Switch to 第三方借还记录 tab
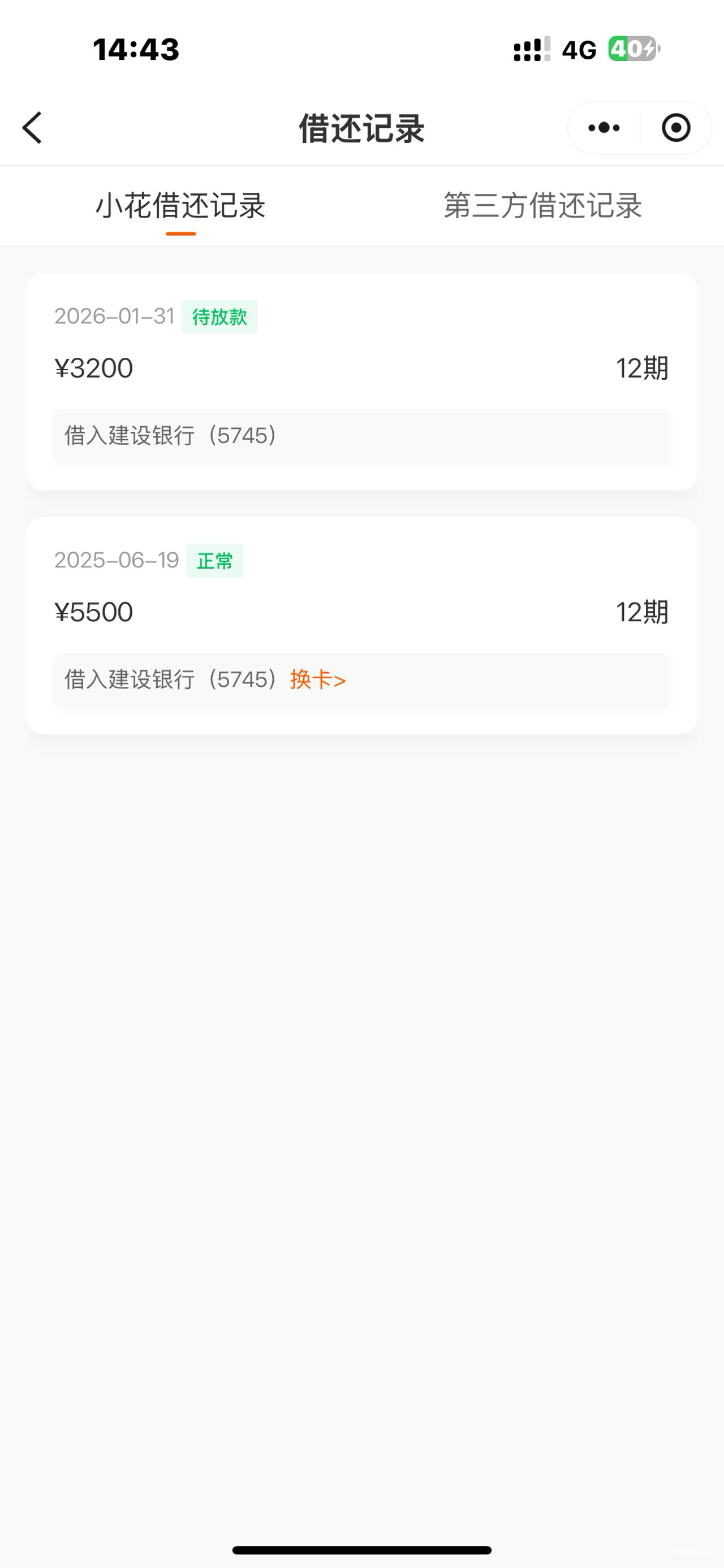 point(542,206)
